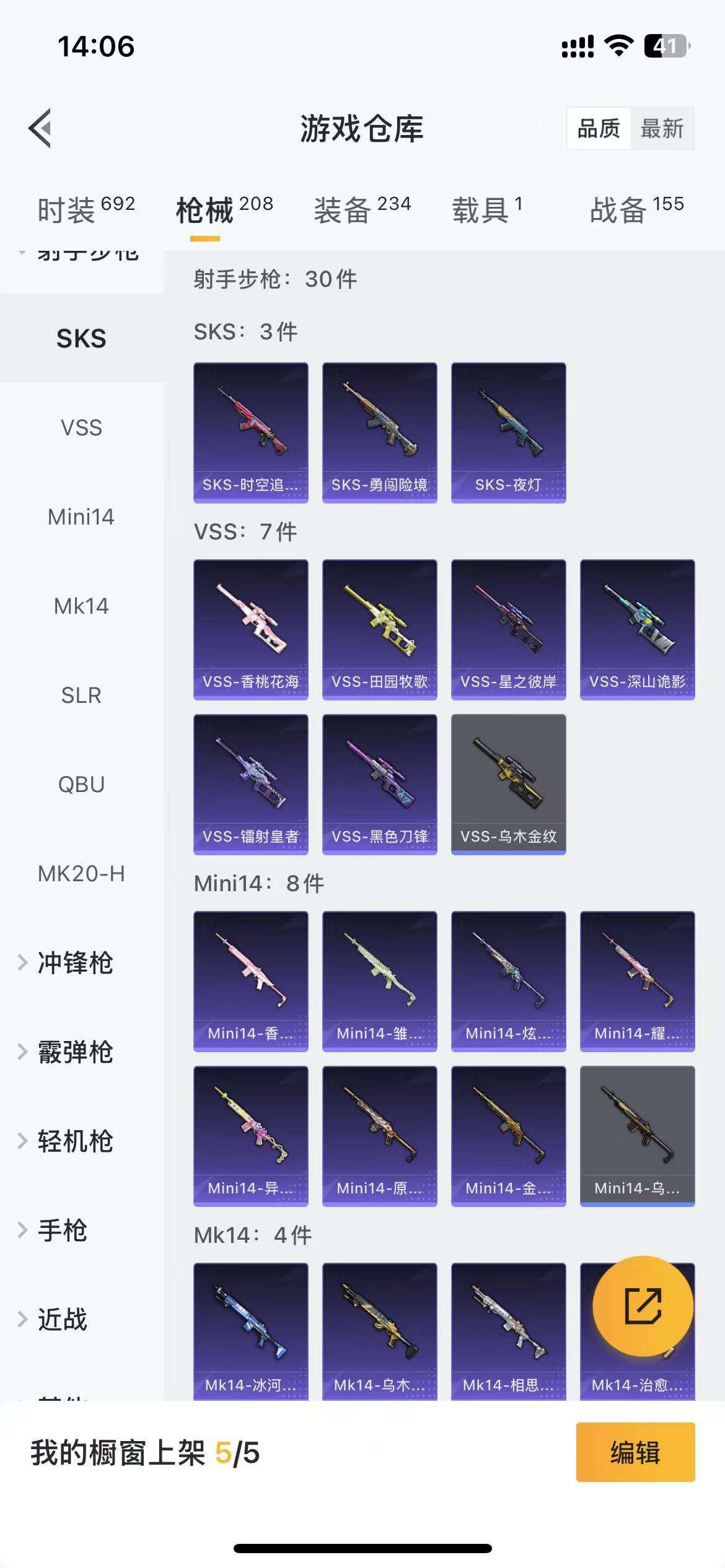The image size is (725, 1568).
Task: Open the Mk14-冰河 skin tile
Action: tap(250, 1330)
